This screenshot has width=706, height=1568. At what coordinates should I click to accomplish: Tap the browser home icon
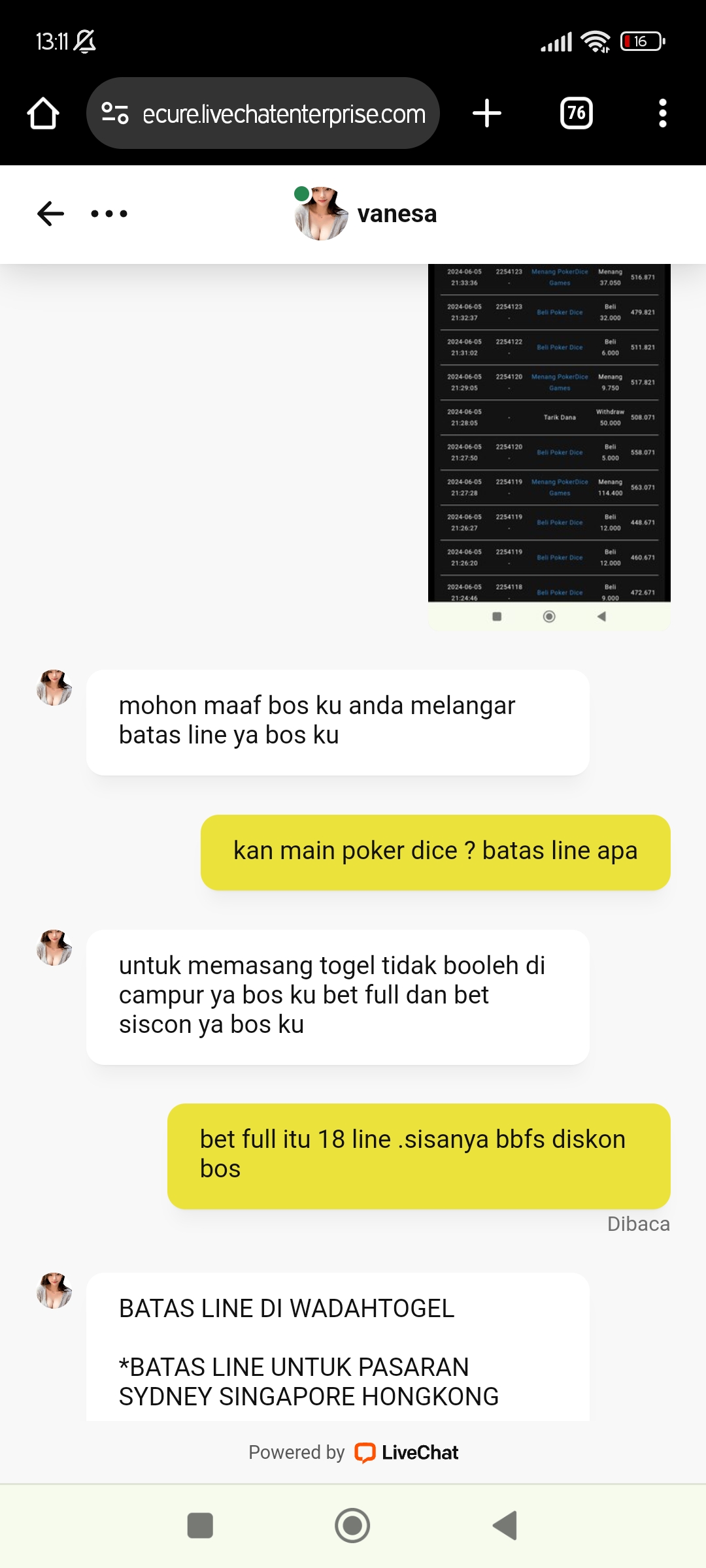point(43,114)
